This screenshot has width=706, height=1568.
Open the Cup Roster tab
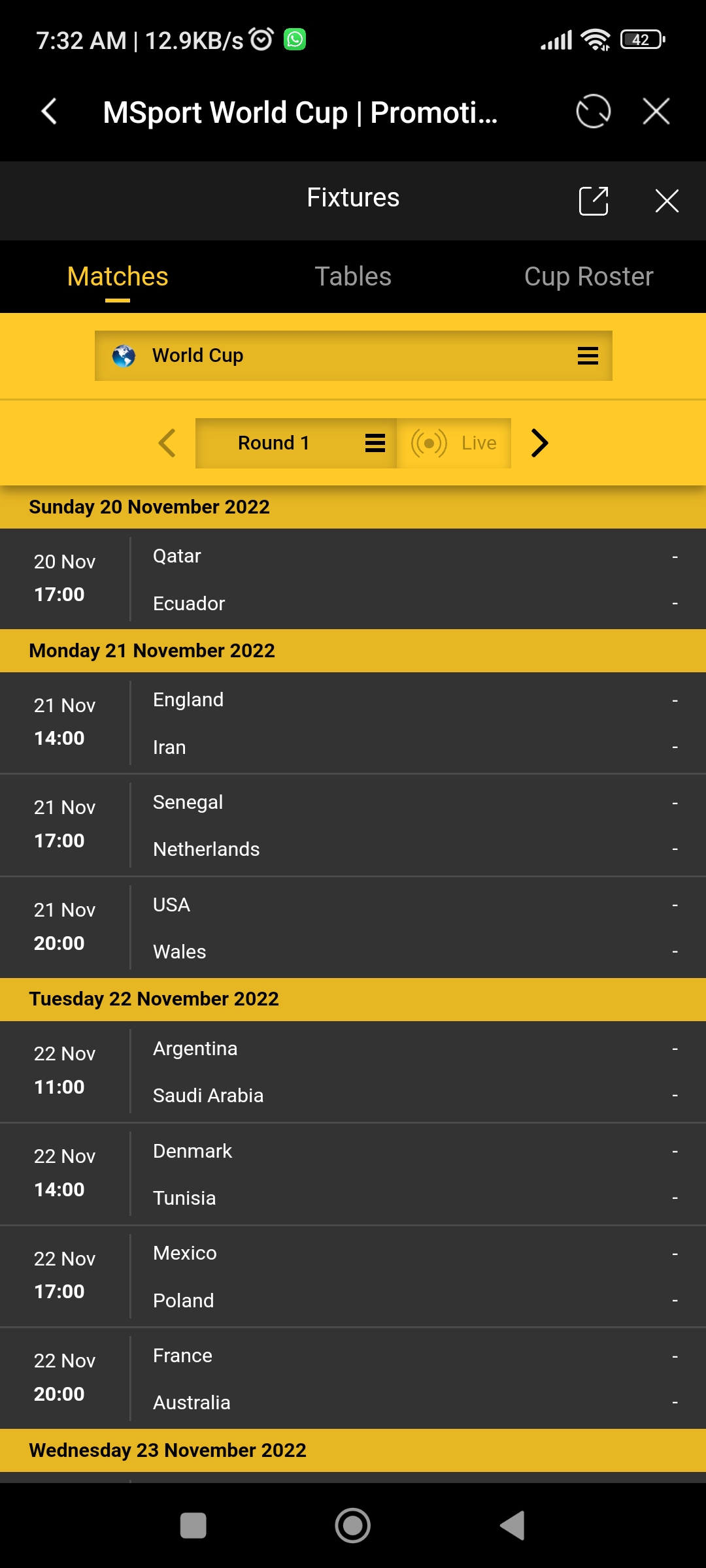click(x=587, y=275)
